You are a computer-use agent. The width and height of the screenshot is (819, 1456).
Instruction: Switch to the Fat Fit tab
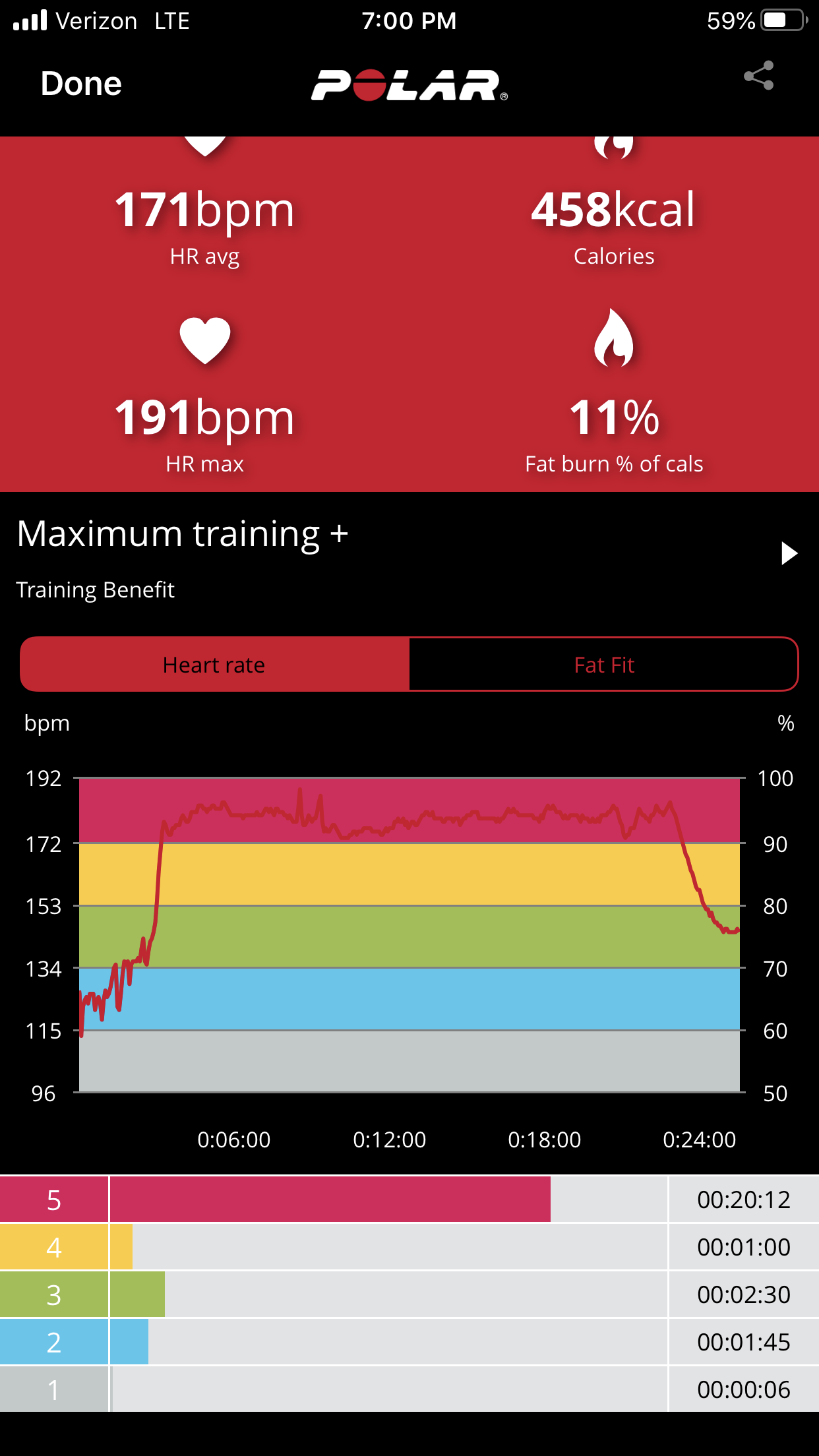click(603, 665)
